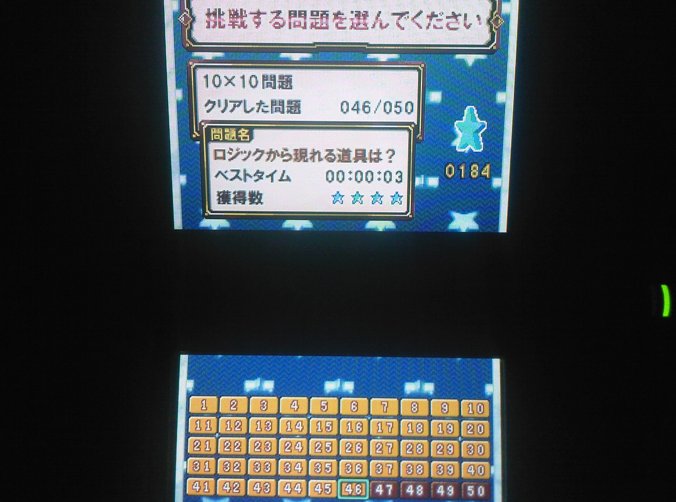Choose puzzle number 22

(x=233, y=446)
